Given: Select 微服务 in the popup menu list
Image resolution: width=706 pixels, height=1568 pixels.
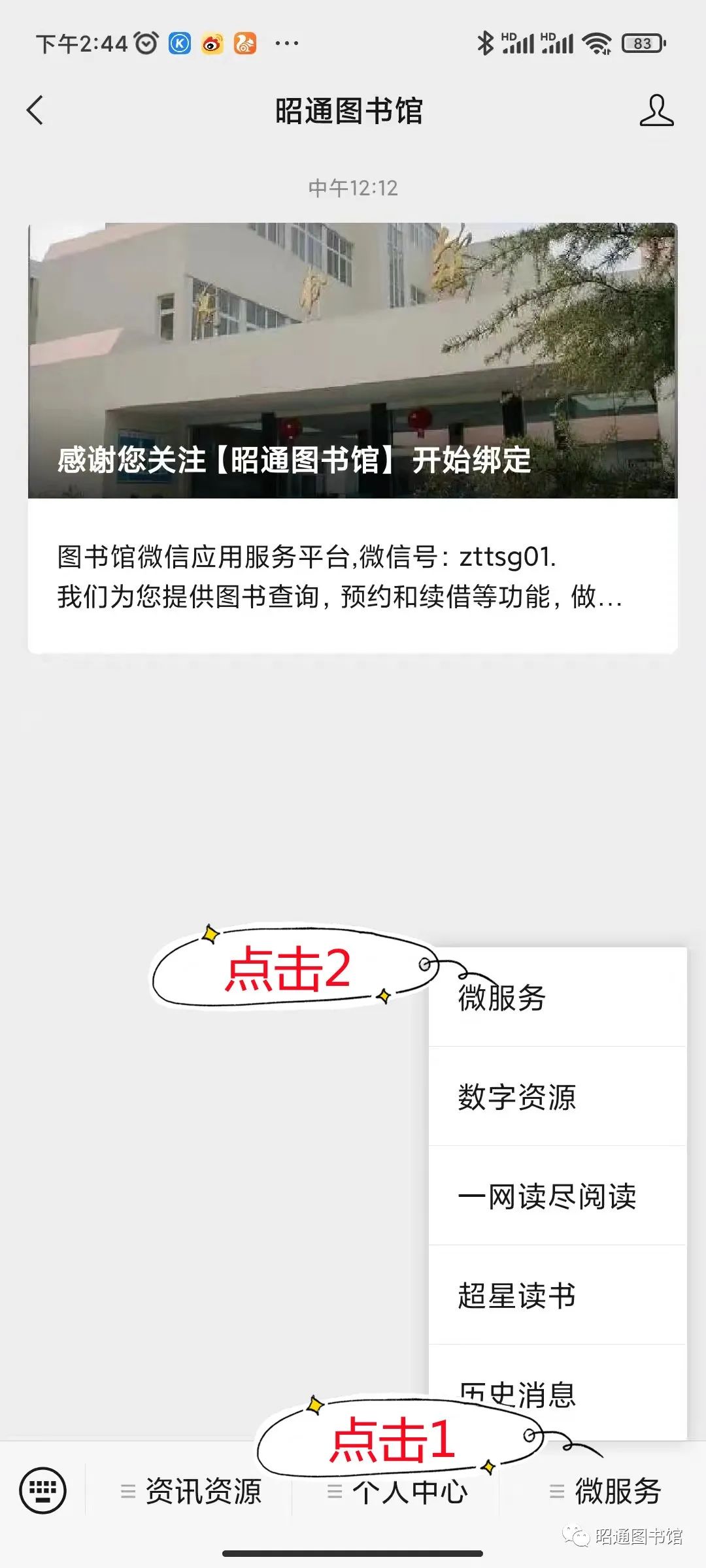Looking at the screenshot, I should tap(557, 998).
